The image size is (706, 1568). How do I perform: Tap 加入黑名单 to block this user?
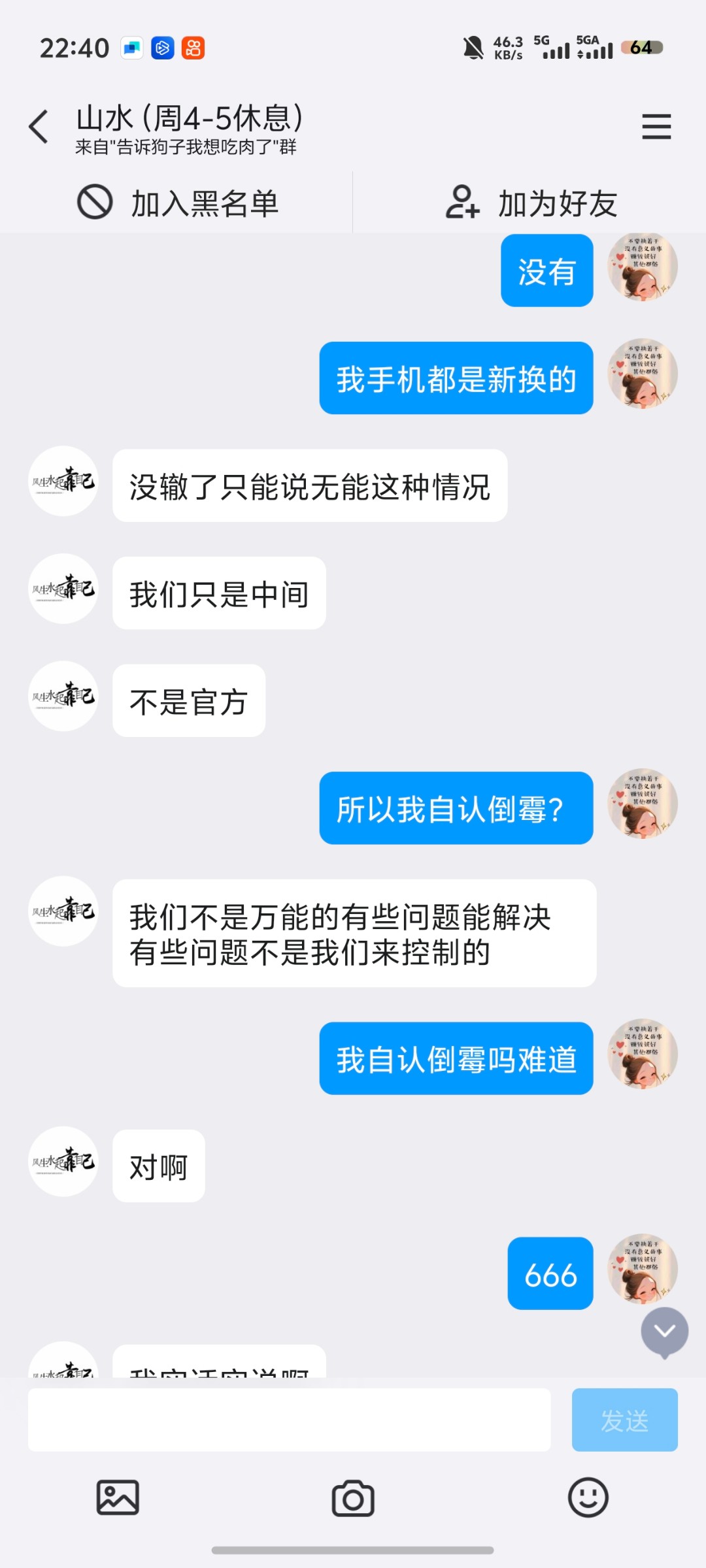pos(178,203)
